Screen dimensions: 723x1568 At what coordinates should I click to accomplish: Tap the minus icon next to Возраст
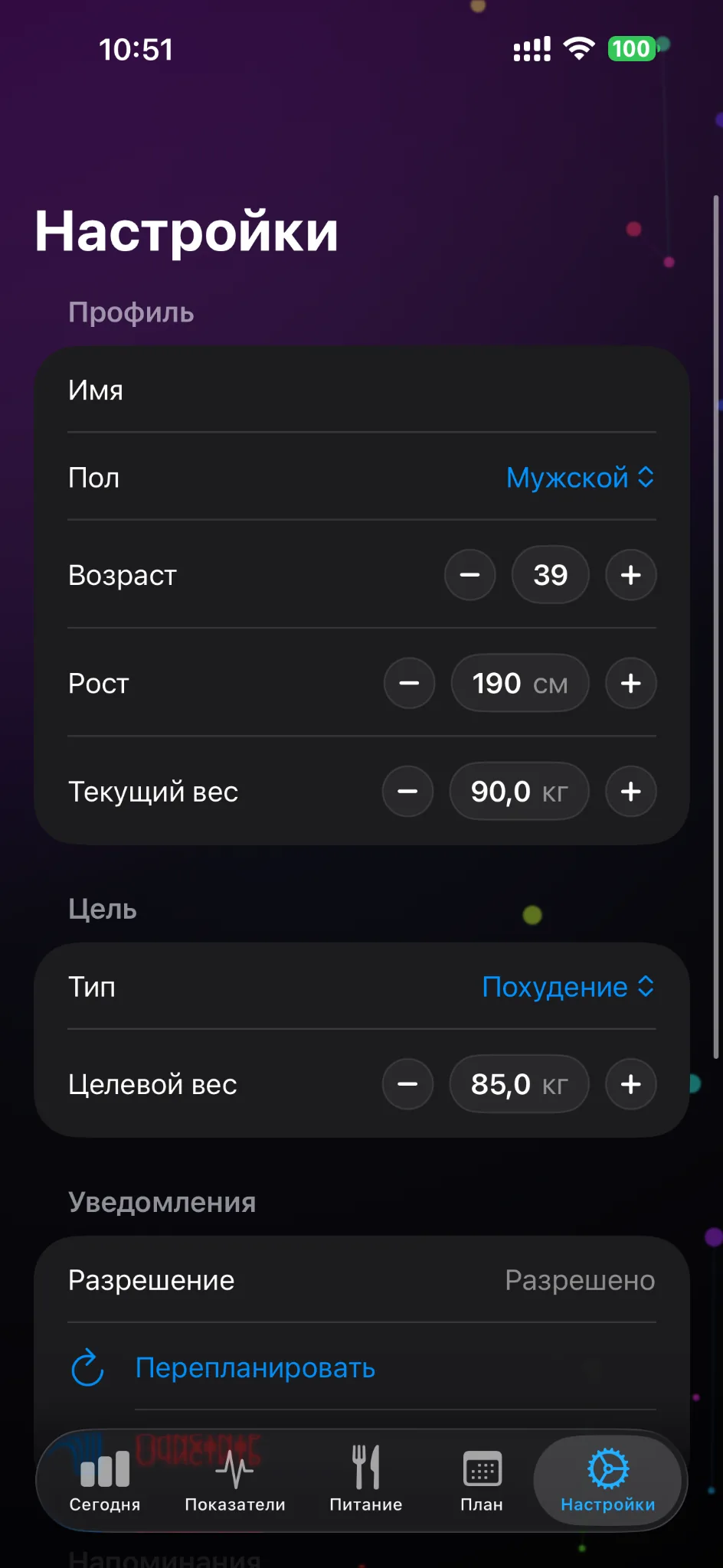pyautogui.click(x=469, y=575)
